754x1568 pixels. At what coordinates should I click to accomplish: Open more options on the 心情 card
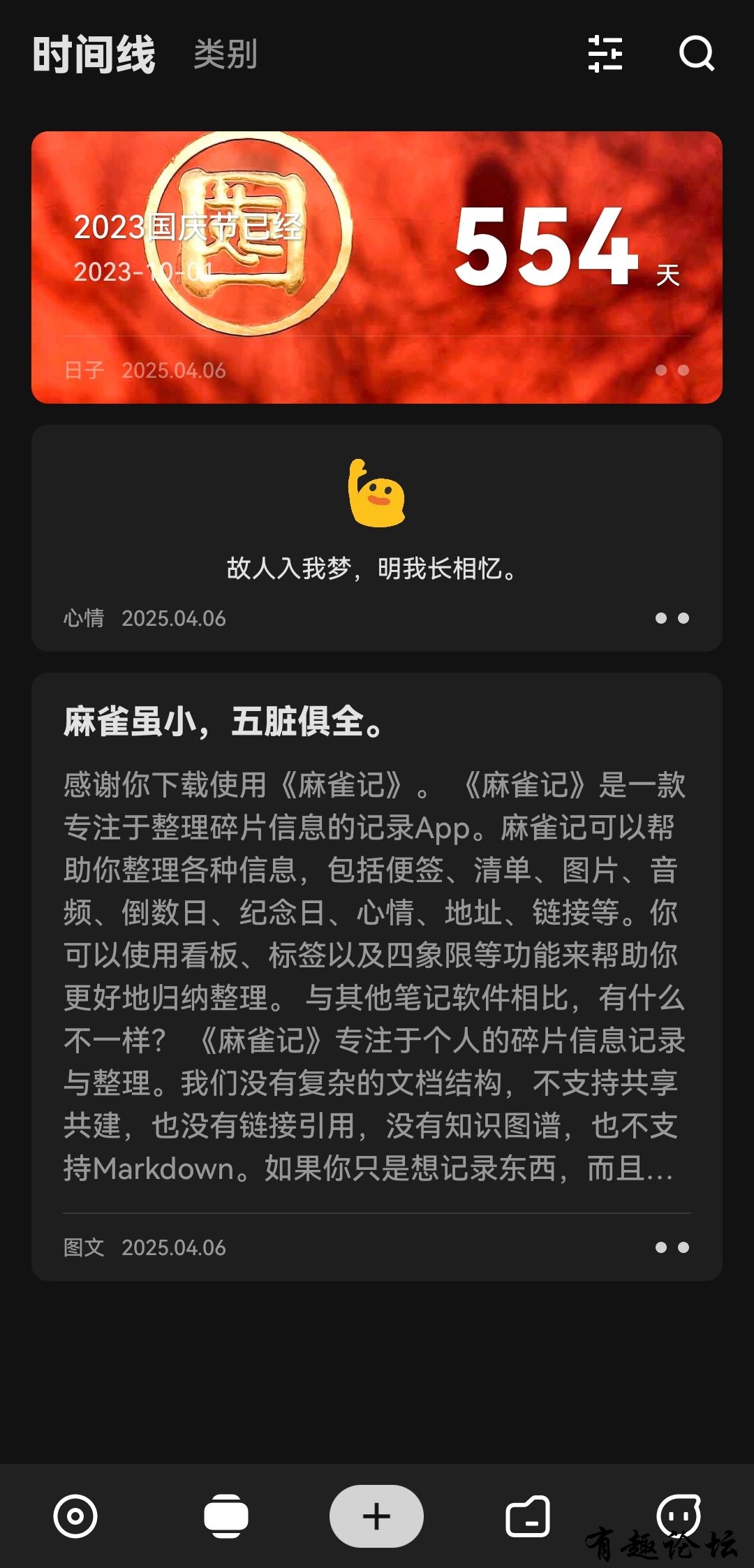click(672, 618)
